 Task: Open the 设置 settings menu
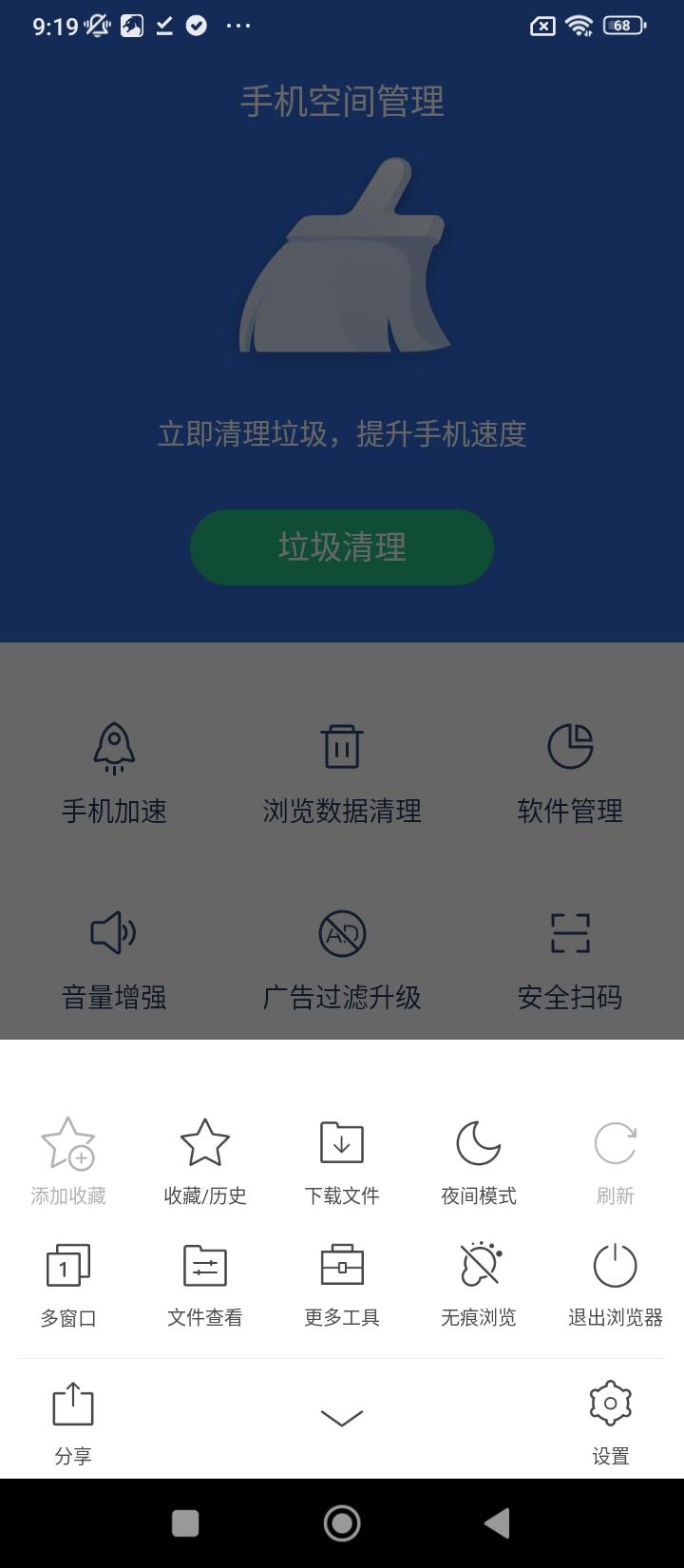[609, 1402]
